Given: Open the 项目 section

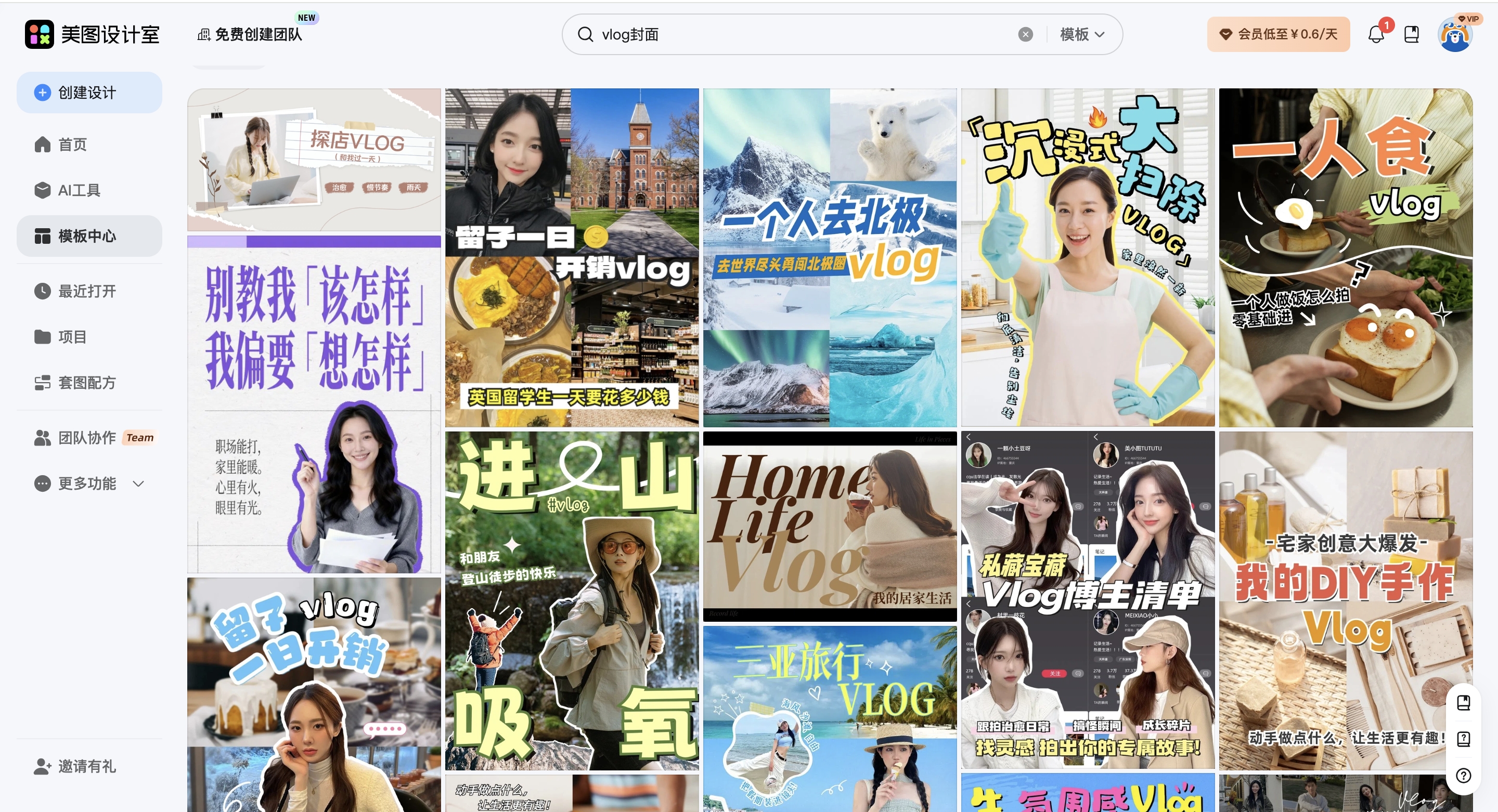Looking at the screenshot, I should [x=72, y=336].
